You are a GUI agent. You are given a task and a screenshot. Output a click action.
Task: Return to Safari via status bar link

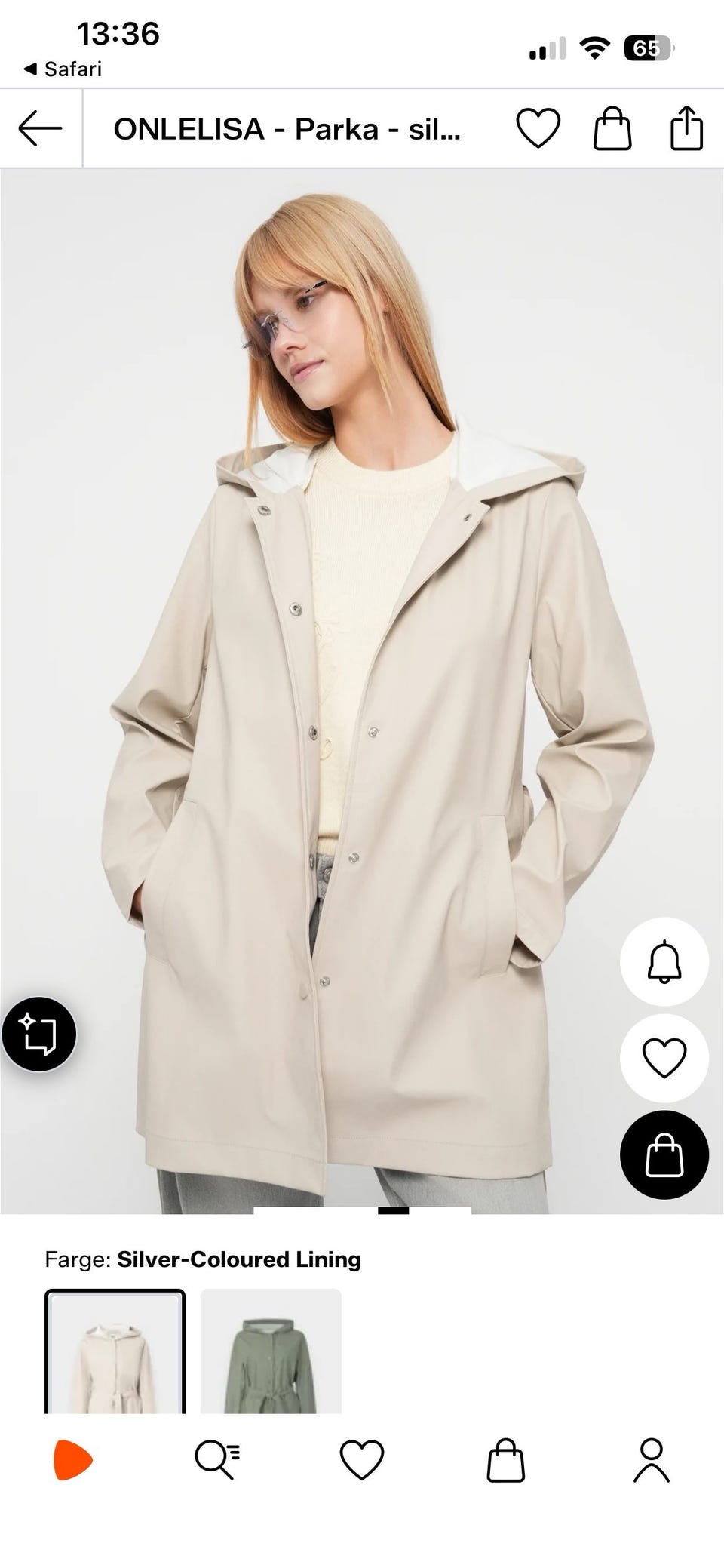[x=63, y=69]
